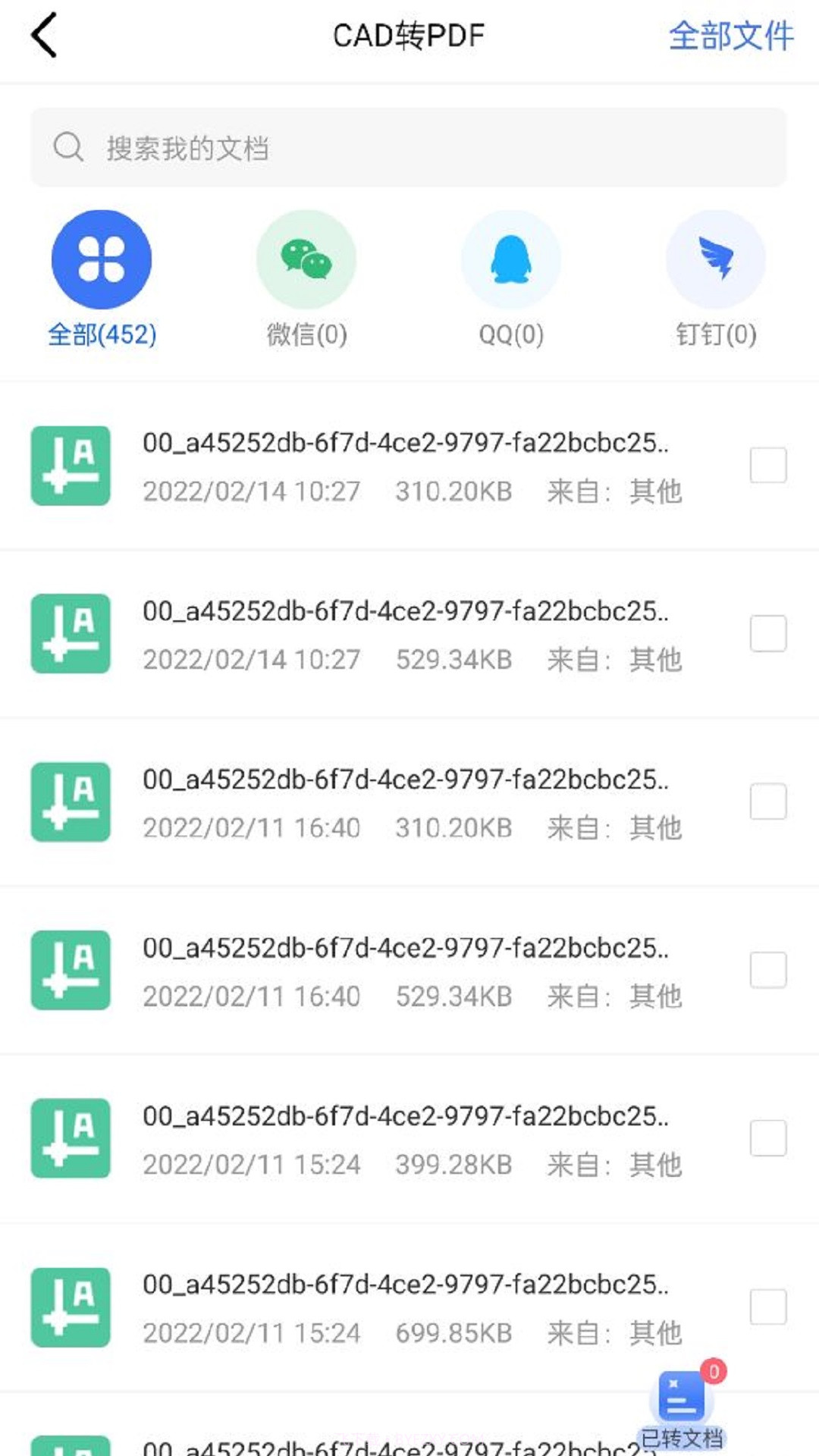819x1456 pixels.
Task: Select the checkbox next to the 529.34KB file
Action: 768,634
